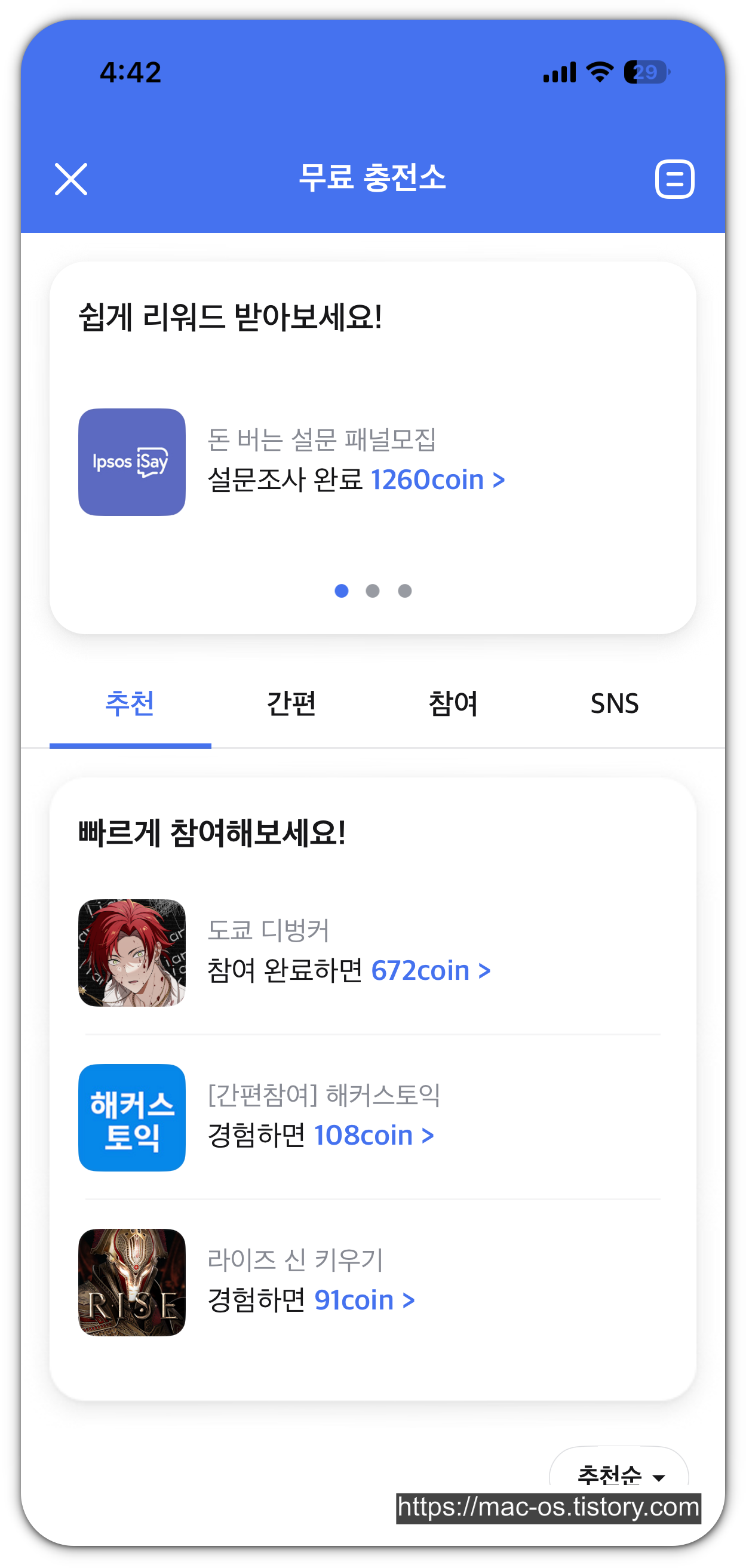Open the history icon in the header
This screenshot has width=746, height=1568.
[x=674, y=179]
